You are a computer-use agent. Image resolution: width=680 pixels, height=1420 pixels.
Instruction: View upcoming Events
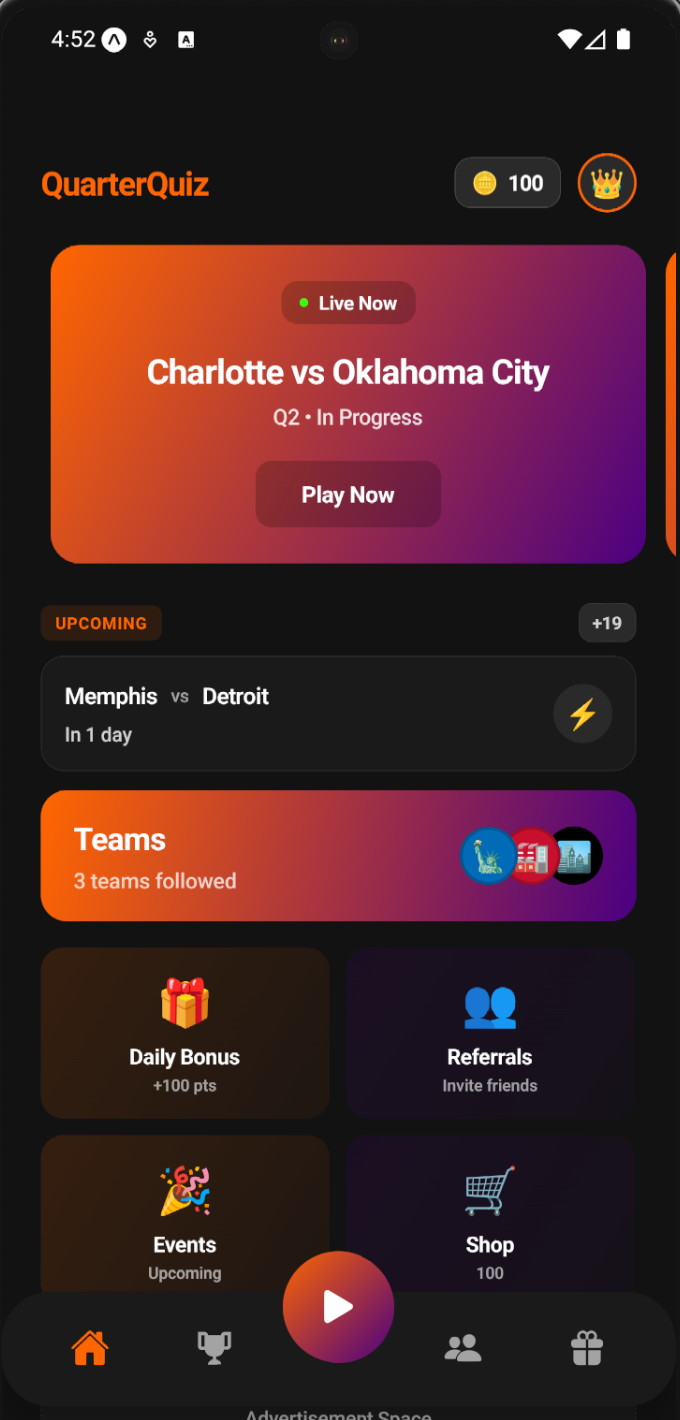click(185, 1215)
